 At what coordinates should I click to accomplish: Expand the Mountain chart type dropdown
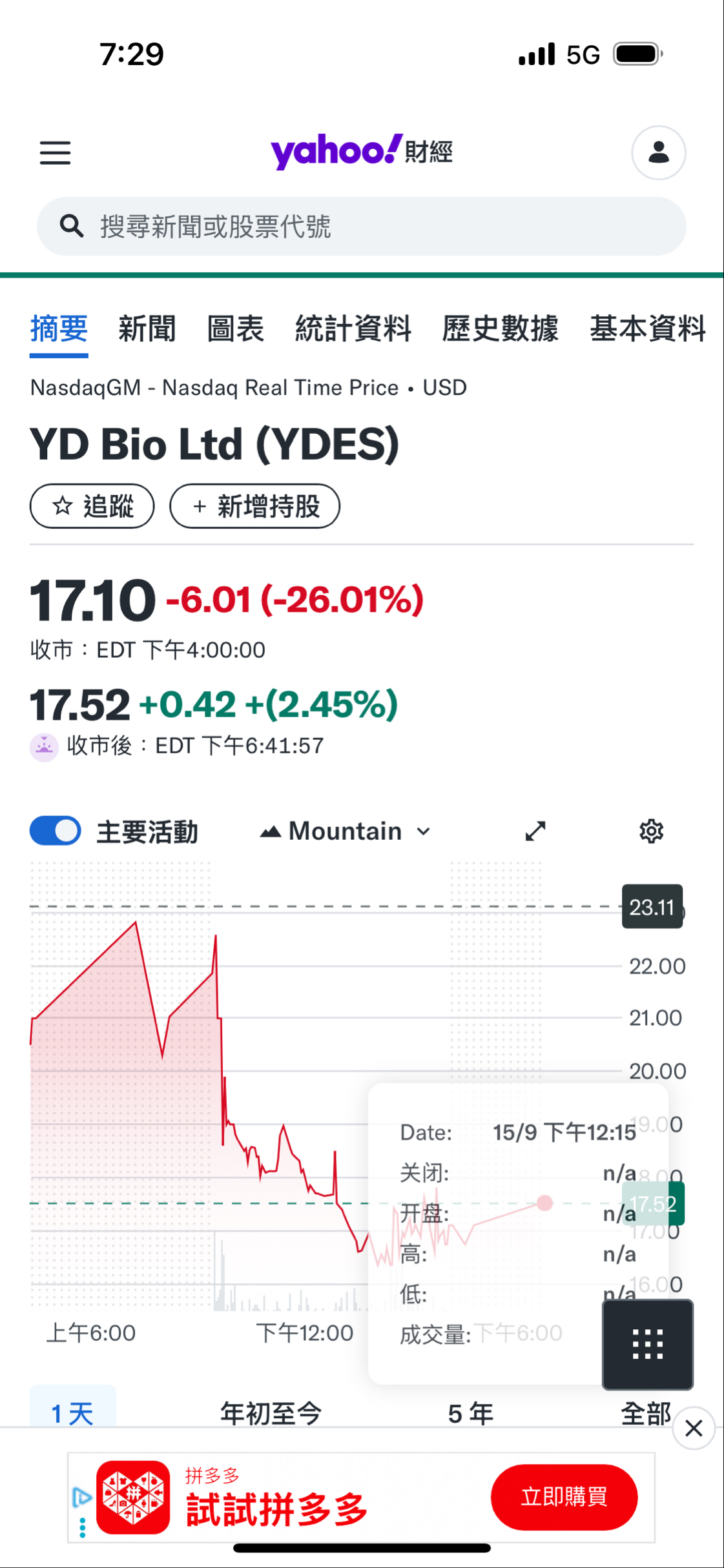click(346, 831)
